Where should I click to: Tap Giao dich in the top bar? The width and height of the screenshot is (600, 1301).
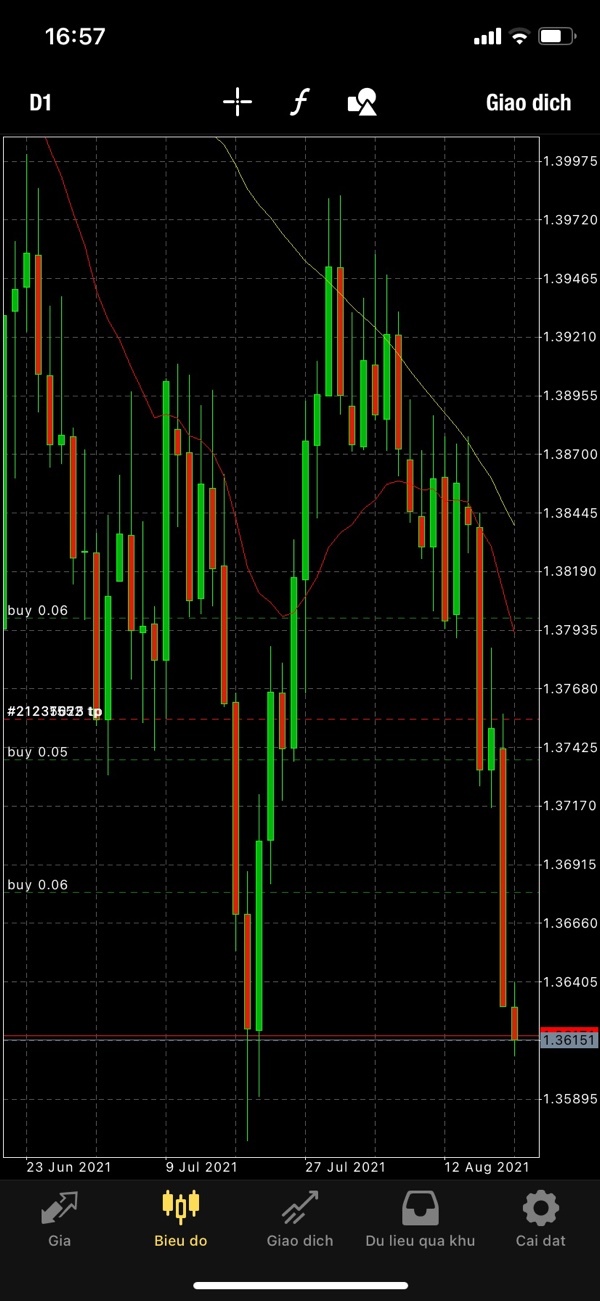[528, 102]
